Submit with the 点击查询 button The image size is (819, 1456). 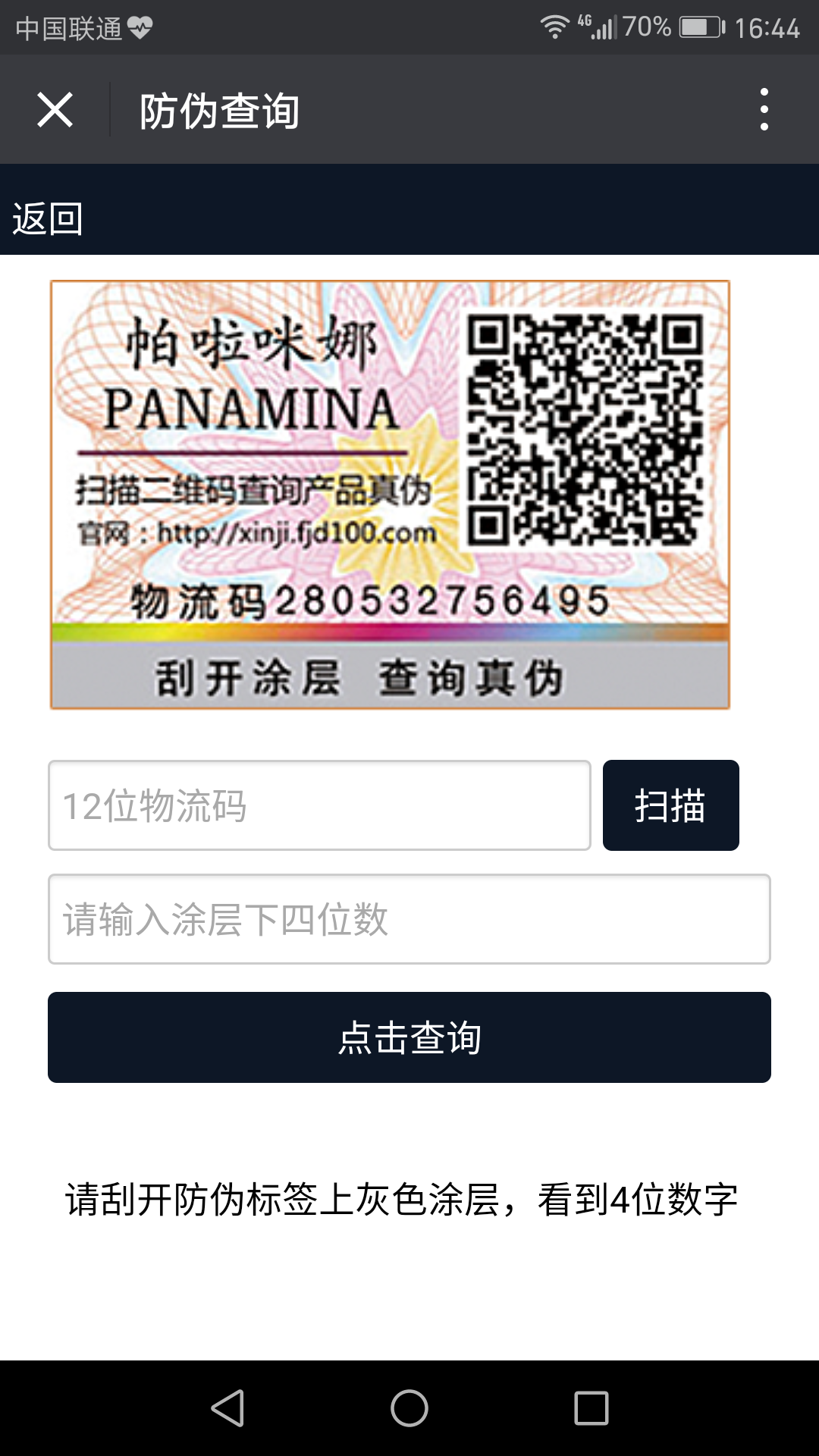[409, 1037]
